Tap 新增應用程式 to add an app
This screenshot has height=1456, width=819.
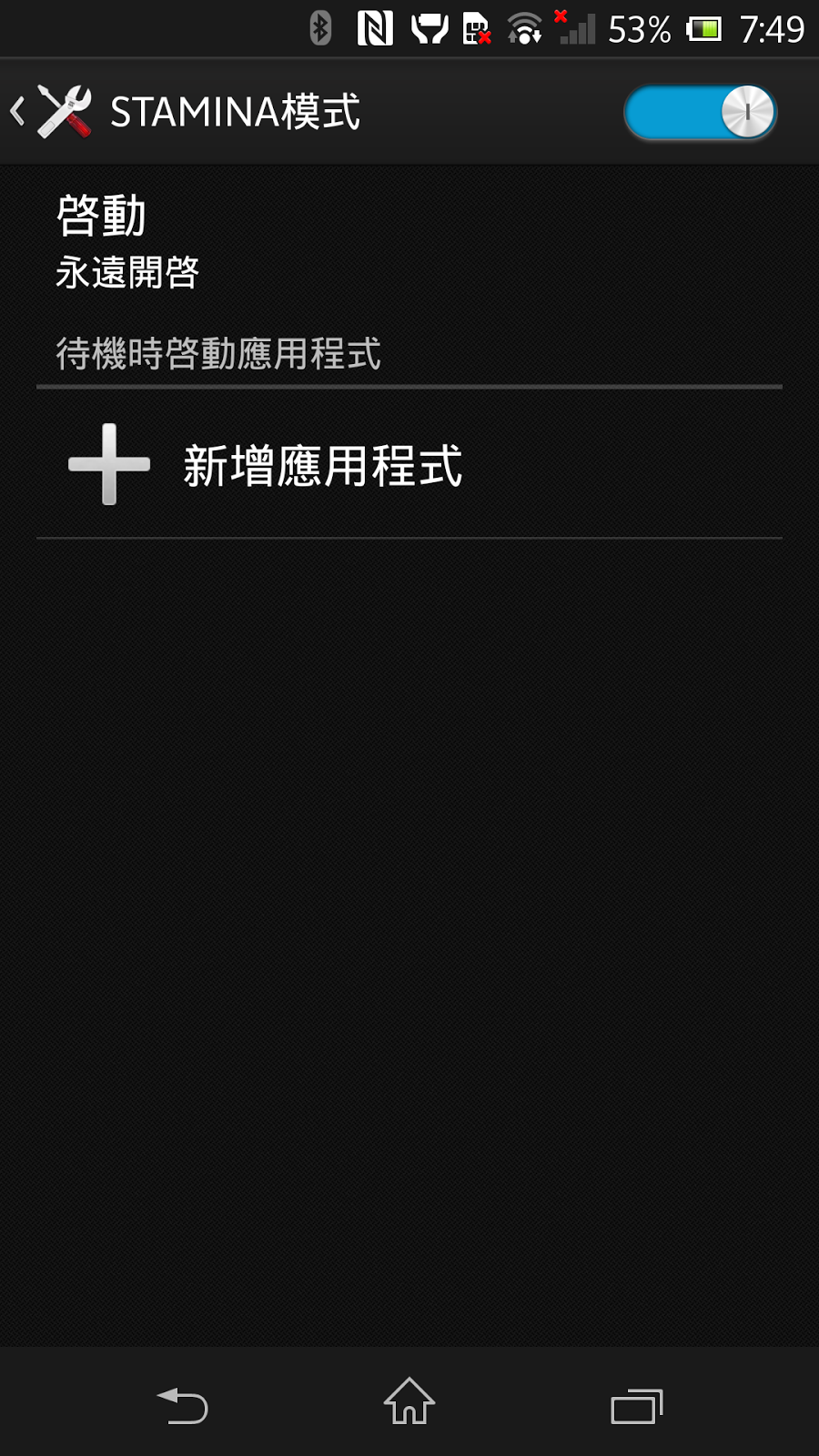pos(323,465)
